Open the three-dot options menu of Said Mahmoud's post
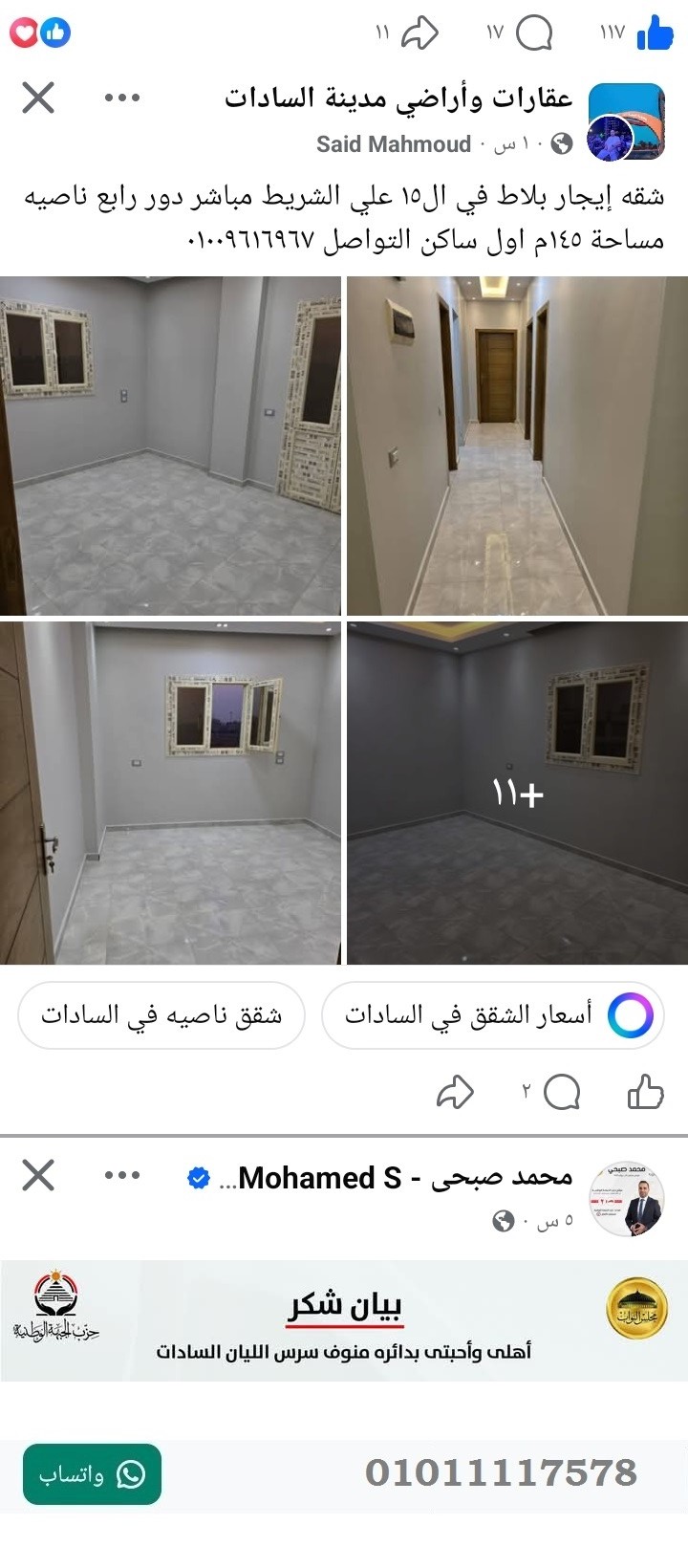 [x=122, y=96]
